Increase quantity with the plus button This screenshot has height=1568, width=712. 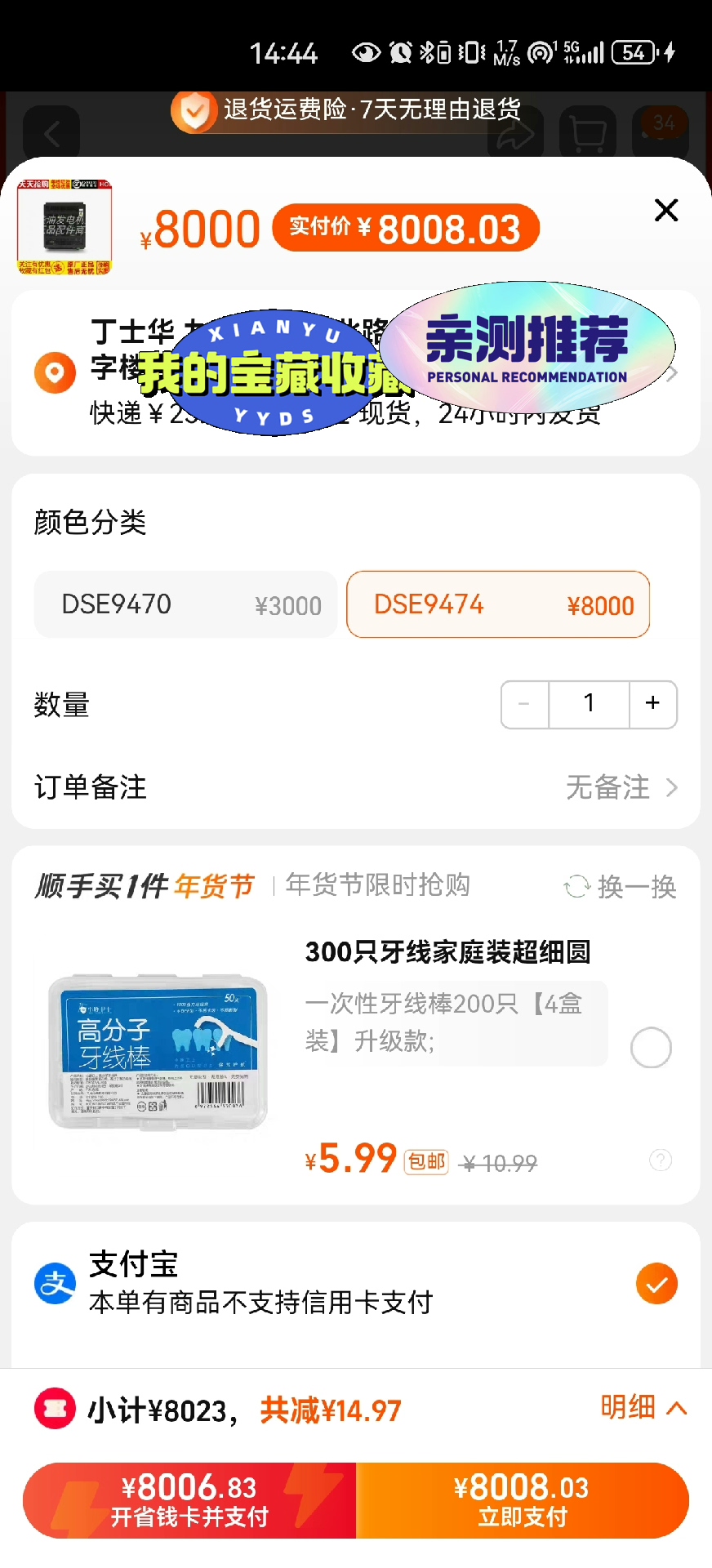(x=652, y=704)
